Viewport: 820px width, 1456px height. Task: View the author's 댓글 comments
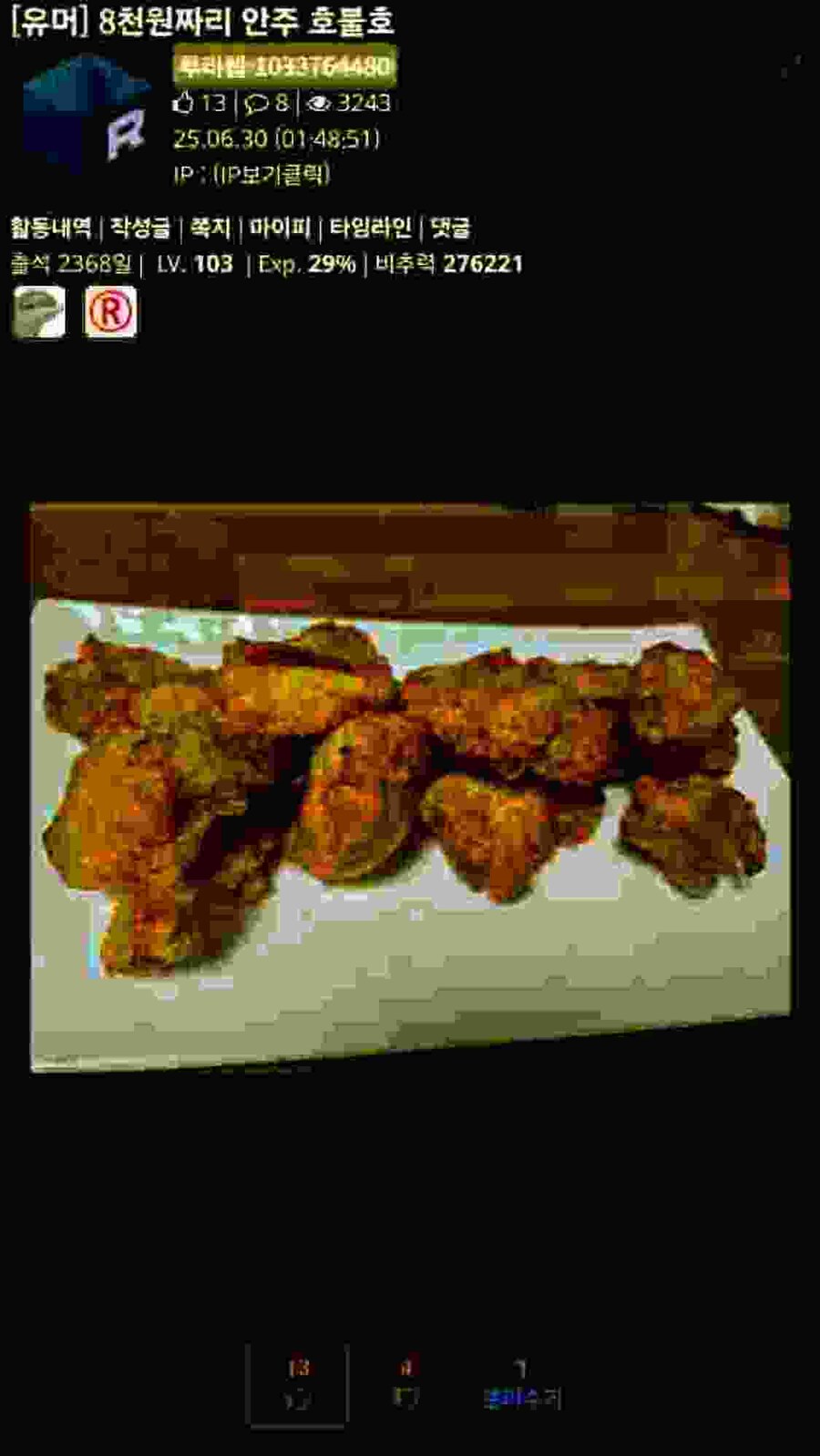pos(449,228)
